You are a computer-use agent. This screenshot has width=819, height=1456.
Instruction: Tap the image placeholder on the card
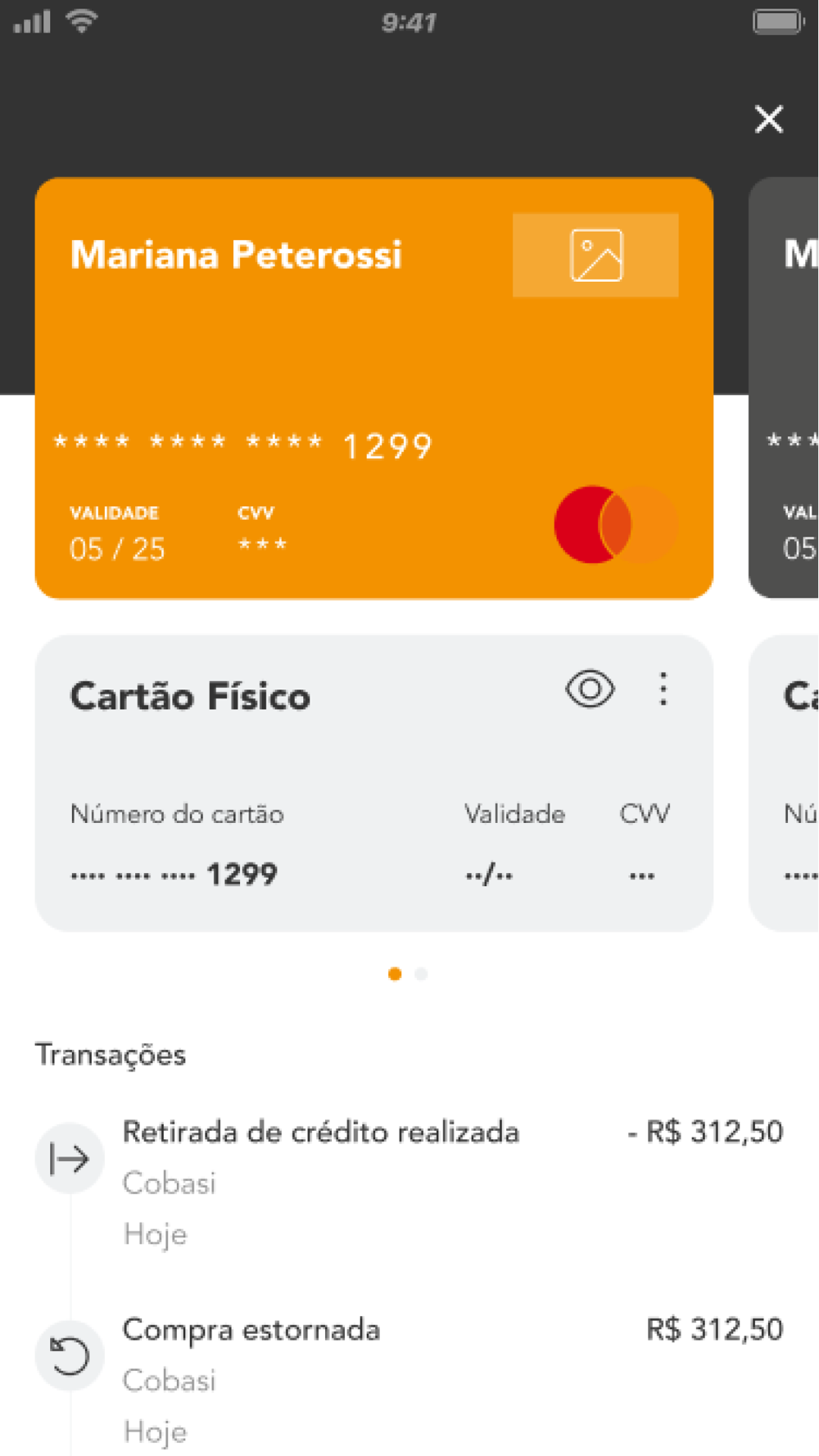click(595, 255)
